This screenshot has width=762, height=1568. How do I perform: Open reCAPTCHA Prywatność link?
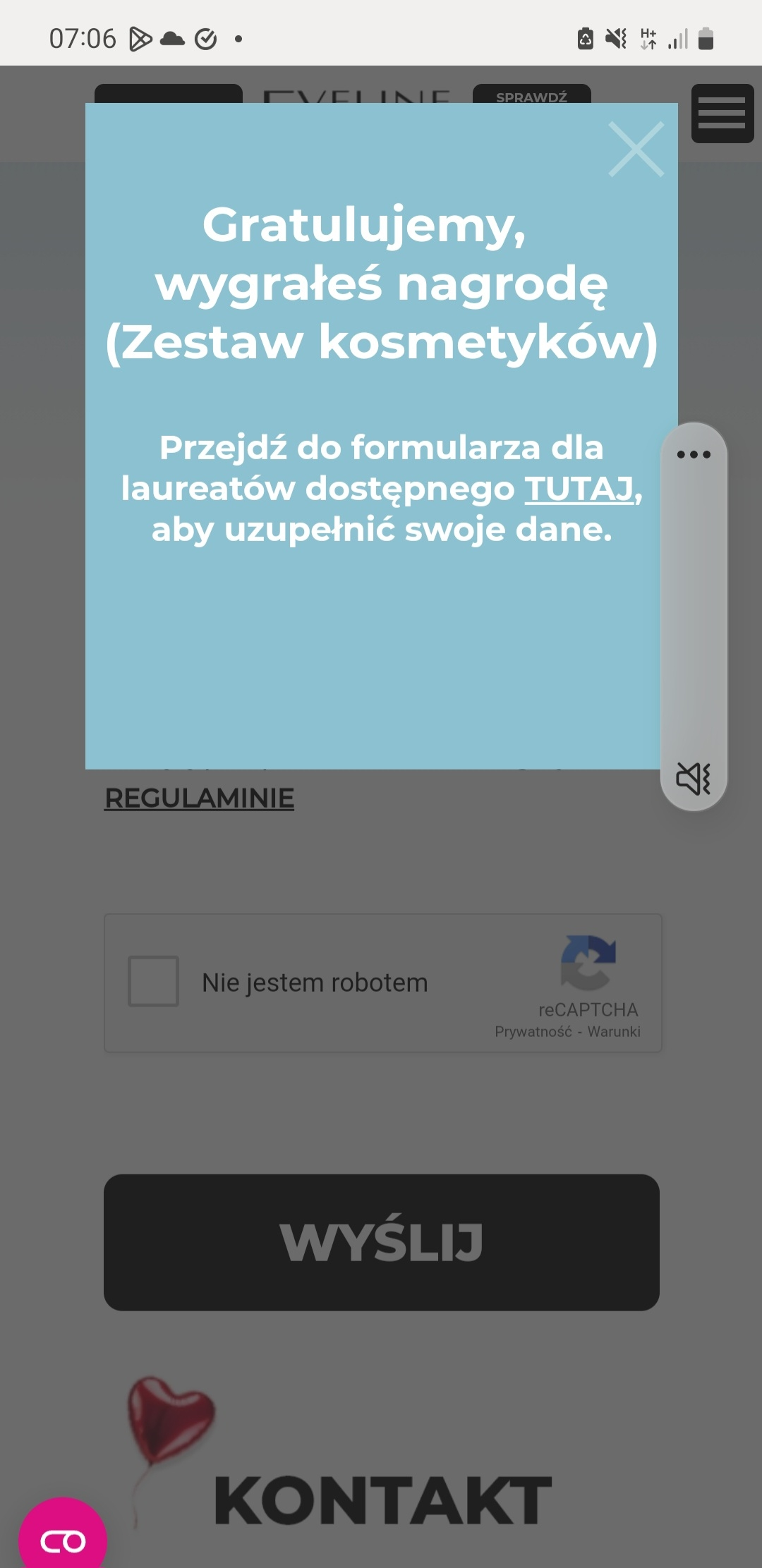(533, 1031)
